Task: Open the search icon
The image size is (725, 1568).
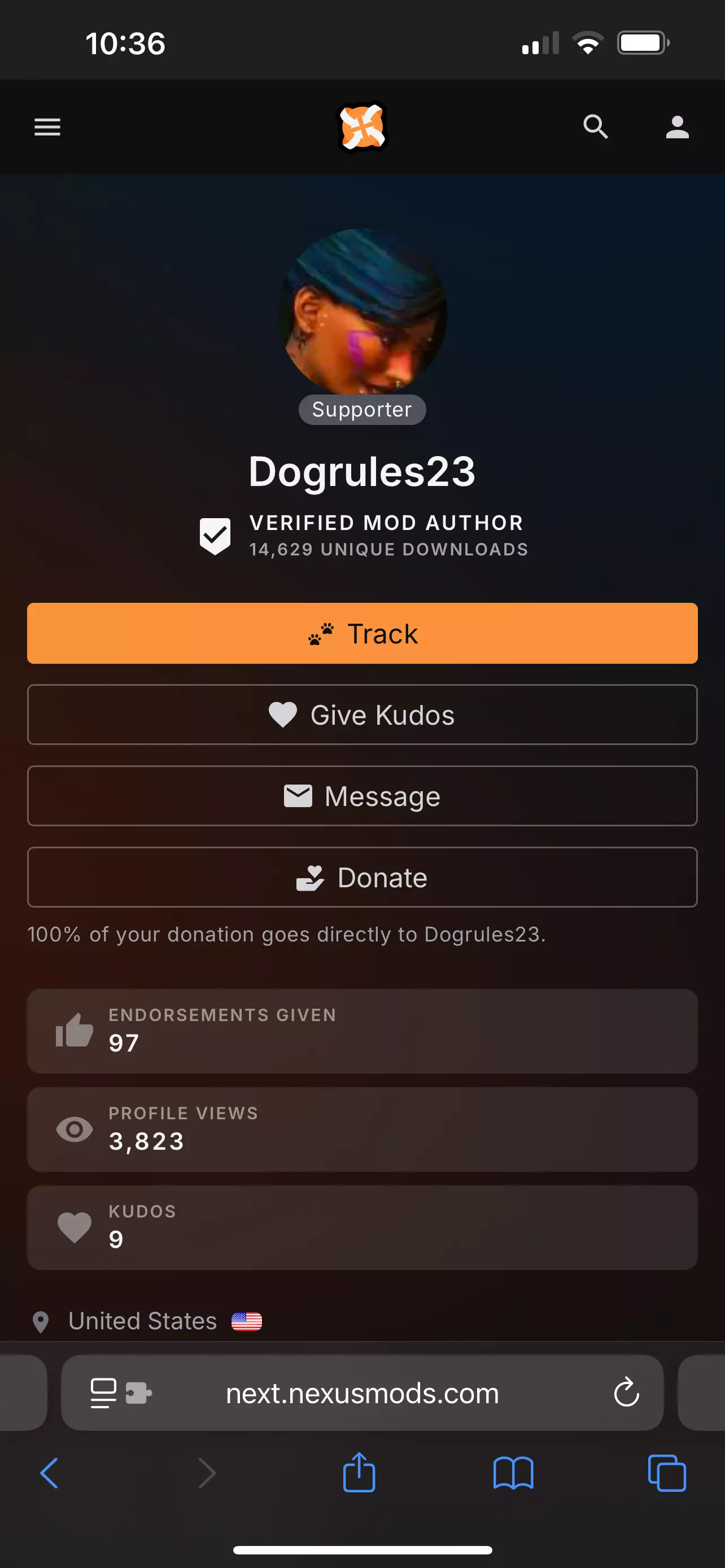Action: point(595,126)
